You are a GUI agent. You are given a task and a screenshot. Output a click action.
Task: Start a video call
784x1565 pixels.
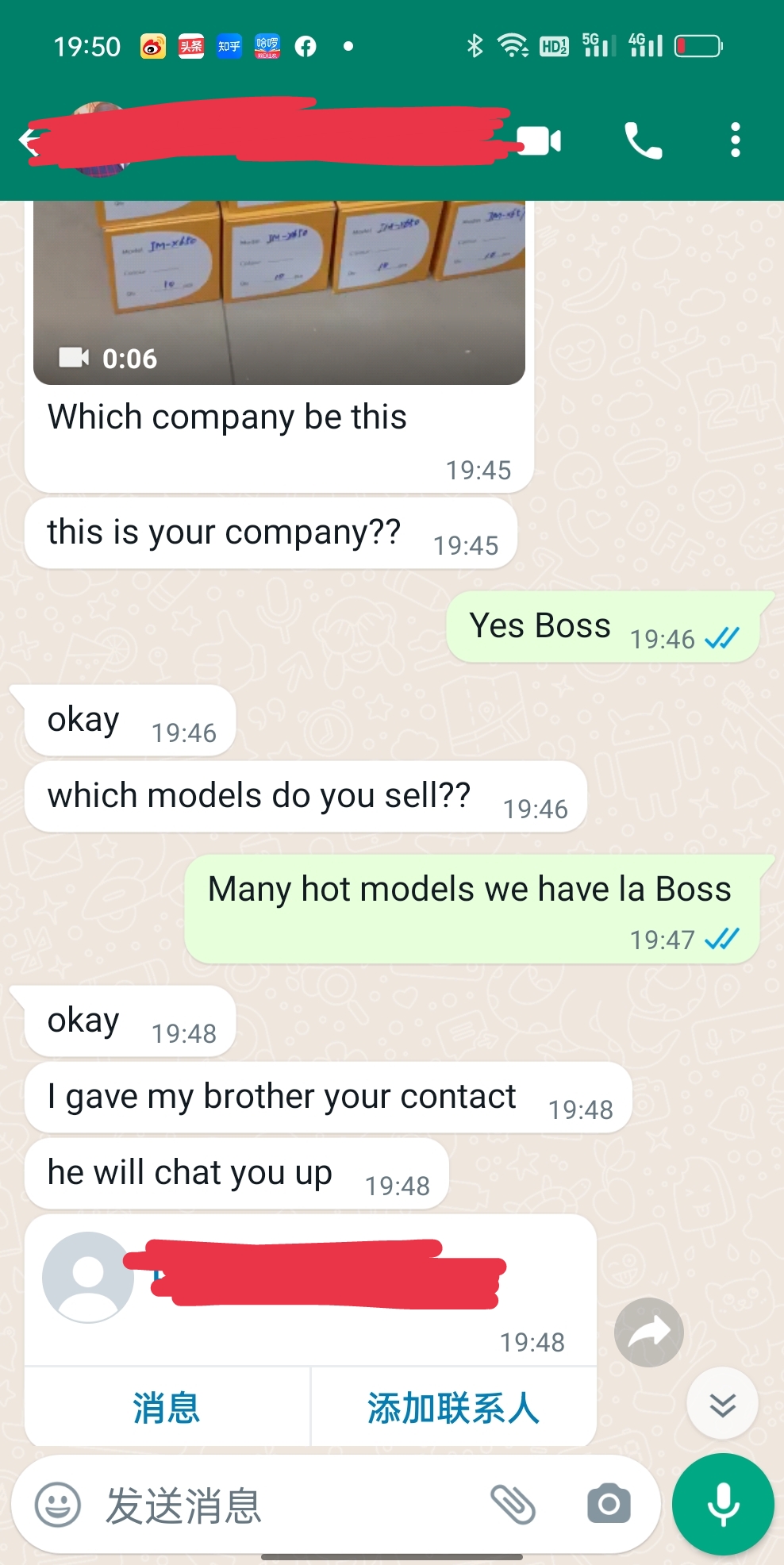coord(540,141)
